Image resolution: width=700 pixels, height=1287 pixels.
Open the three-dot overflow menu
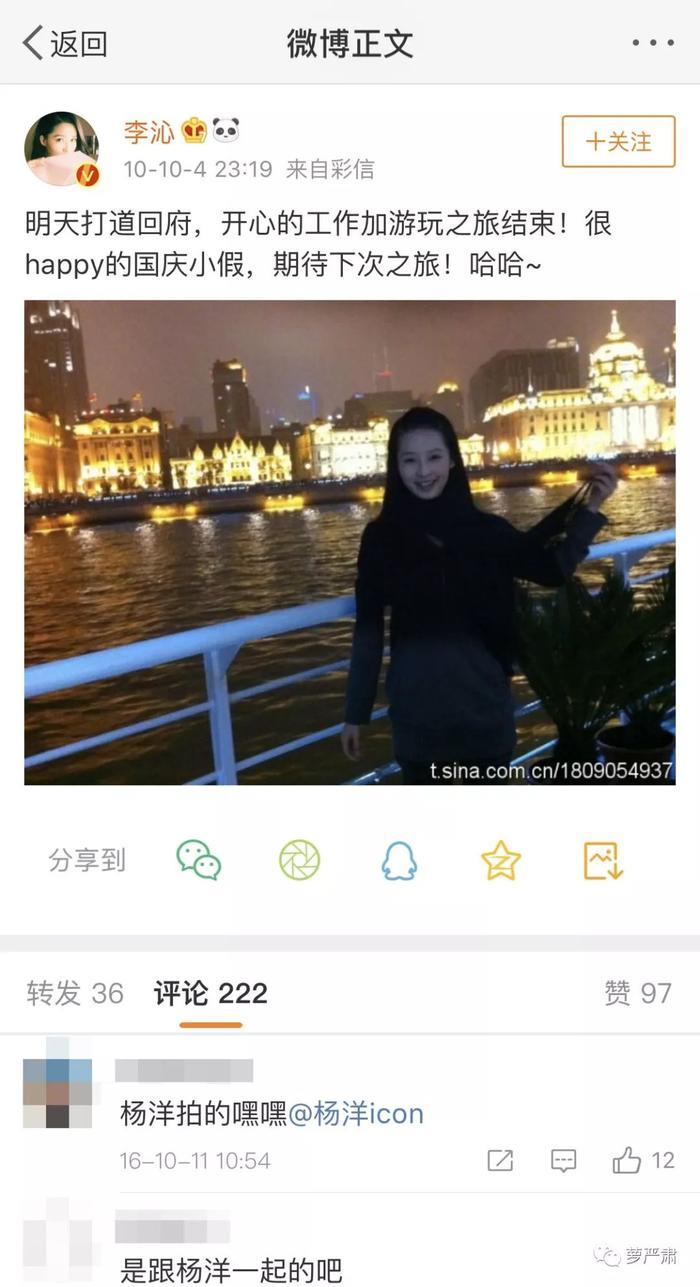(x=652, y=43)
